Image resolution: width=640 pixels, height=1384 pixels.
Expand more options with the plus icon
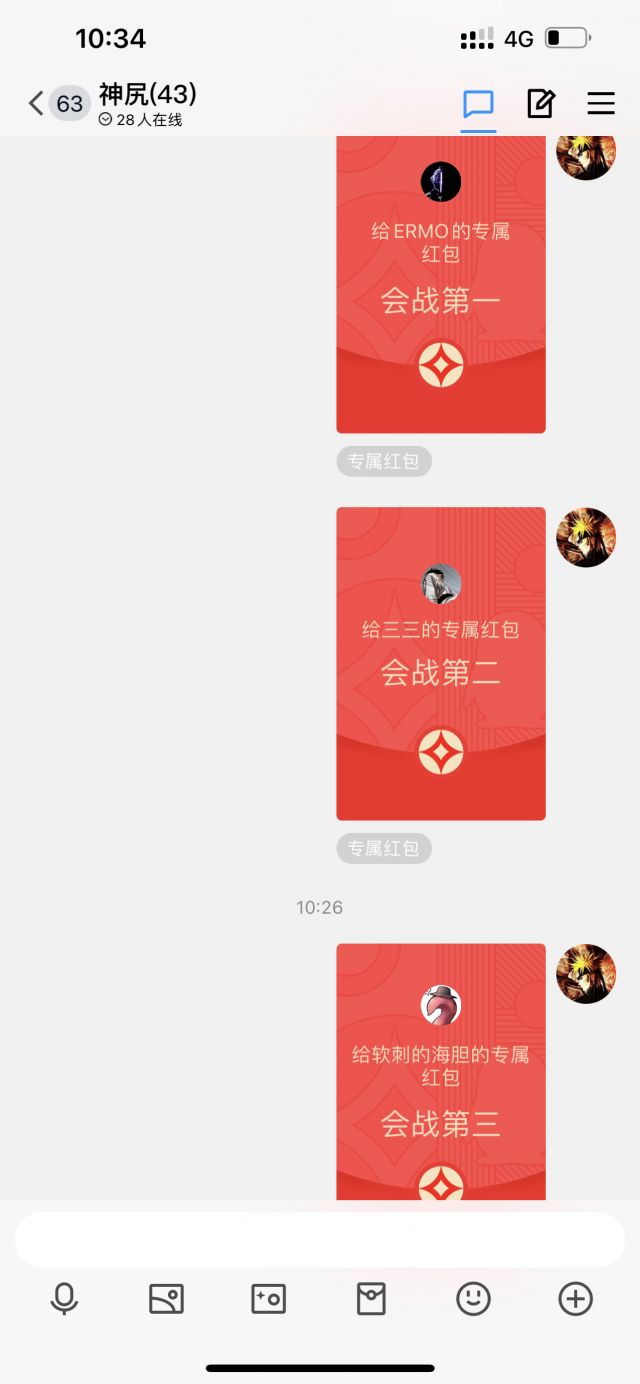click(575, 1299)
